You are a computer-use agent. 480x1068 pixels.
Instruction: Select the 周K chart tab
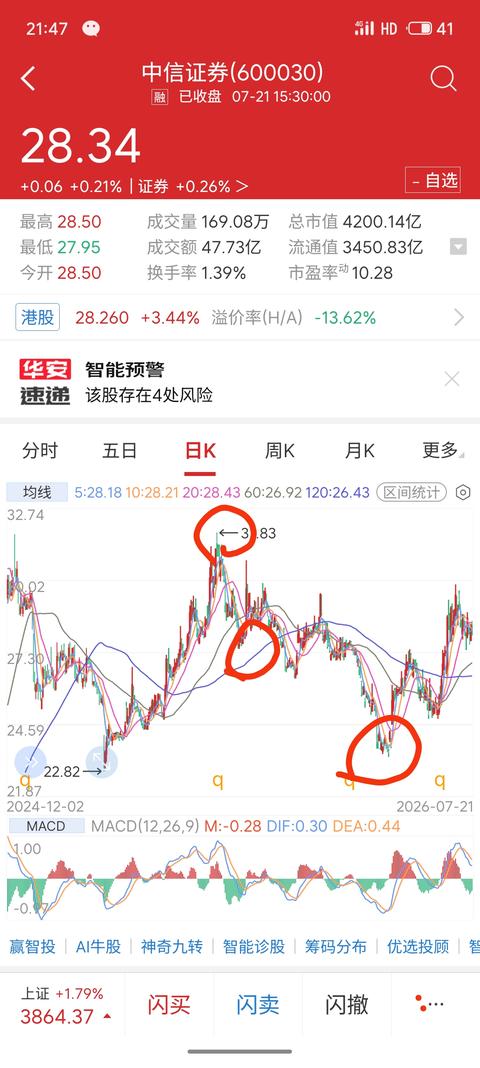(x=279, y=451)
